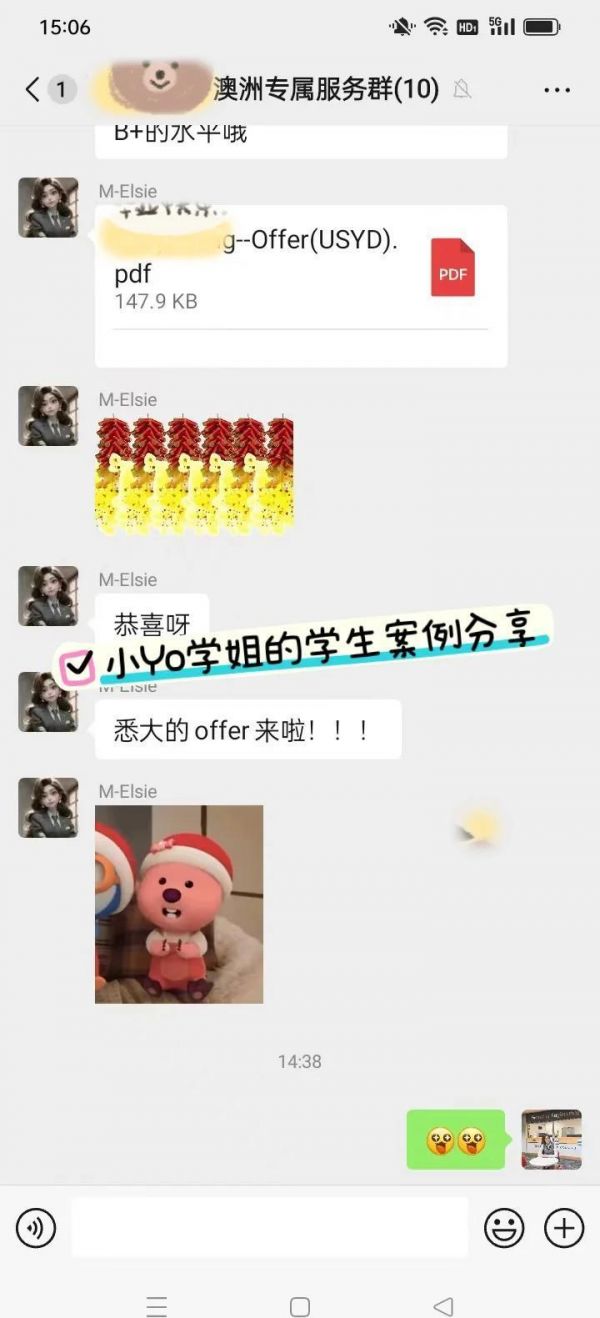Open the emoji picker
This screenshot has height=1318, width=600.
[x=504, y=1228]
